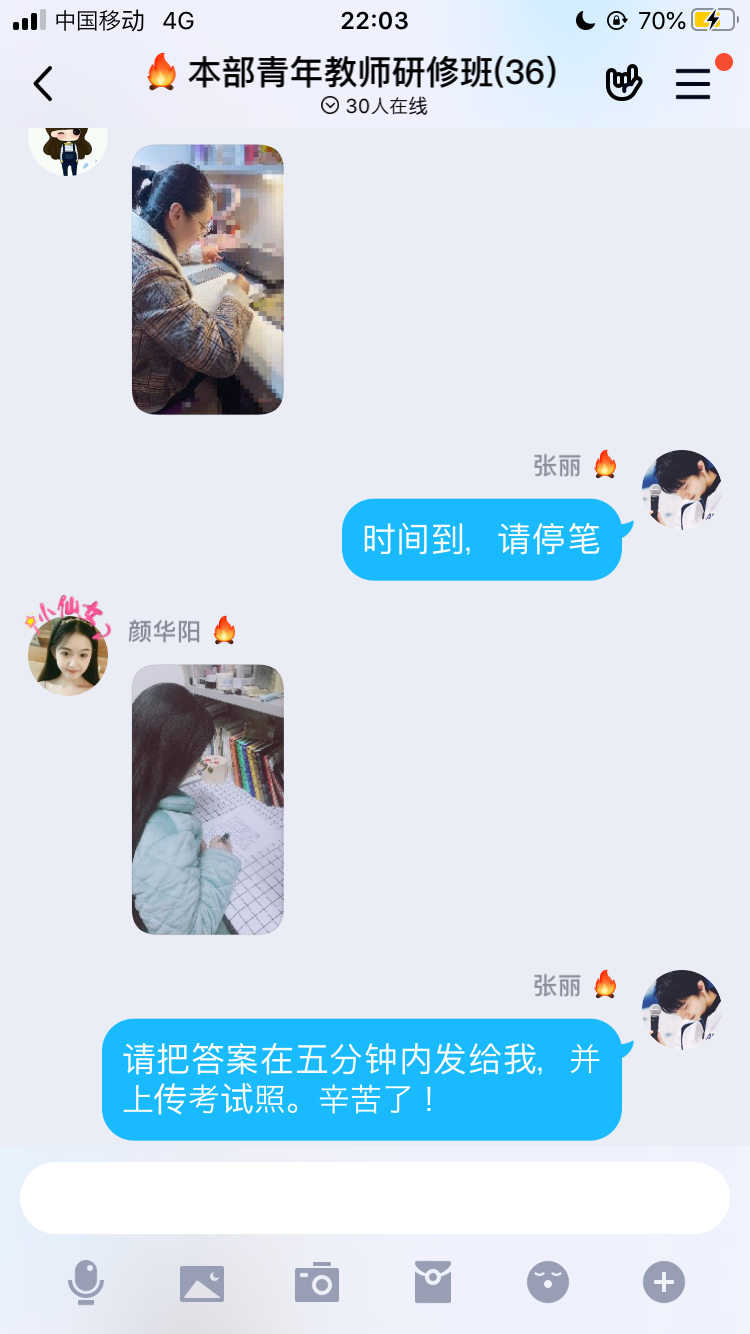Open more options with plus icon

pos(663,1282)
